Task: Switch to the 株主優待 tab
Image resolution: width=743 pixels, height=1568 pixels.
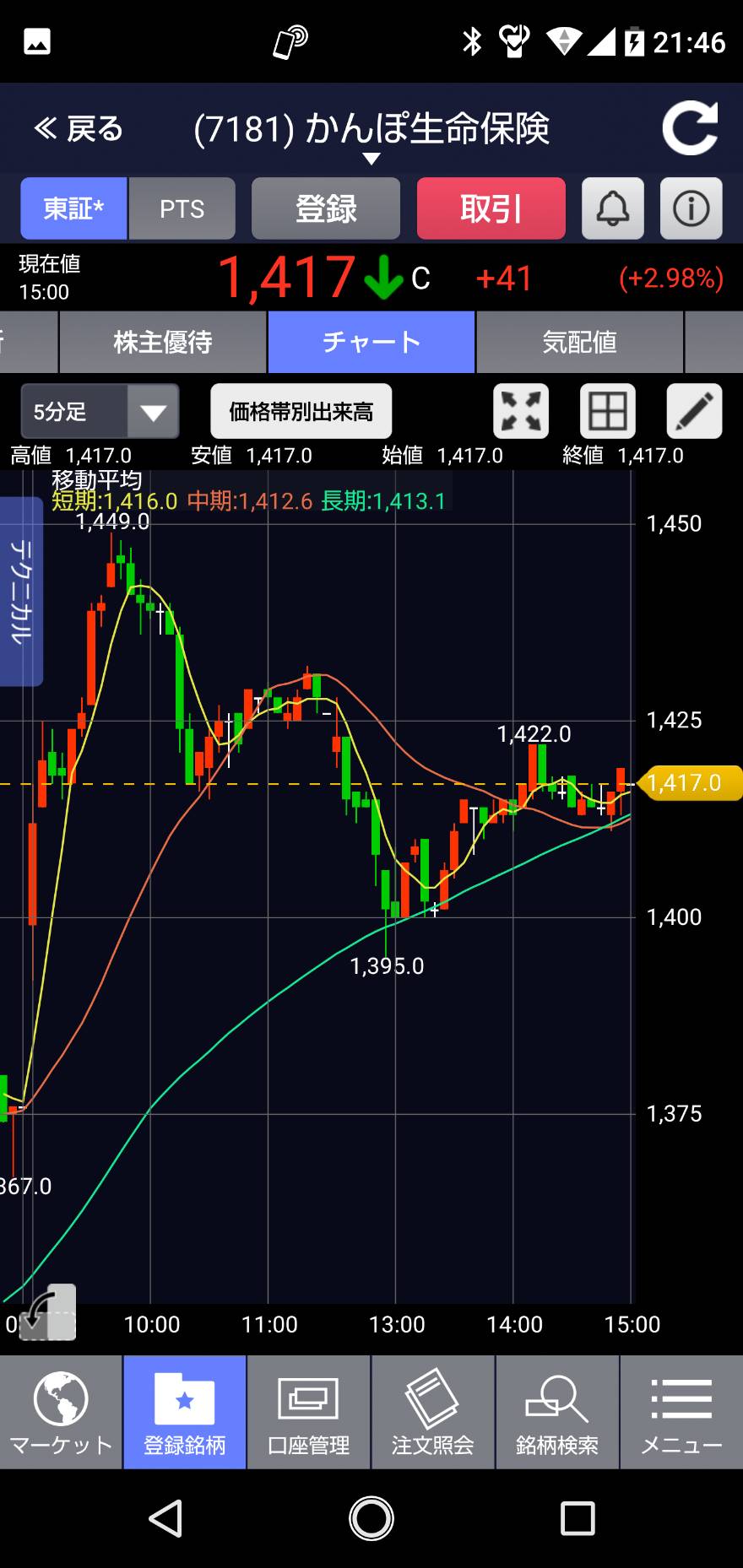Action: [x=163, y=342]
